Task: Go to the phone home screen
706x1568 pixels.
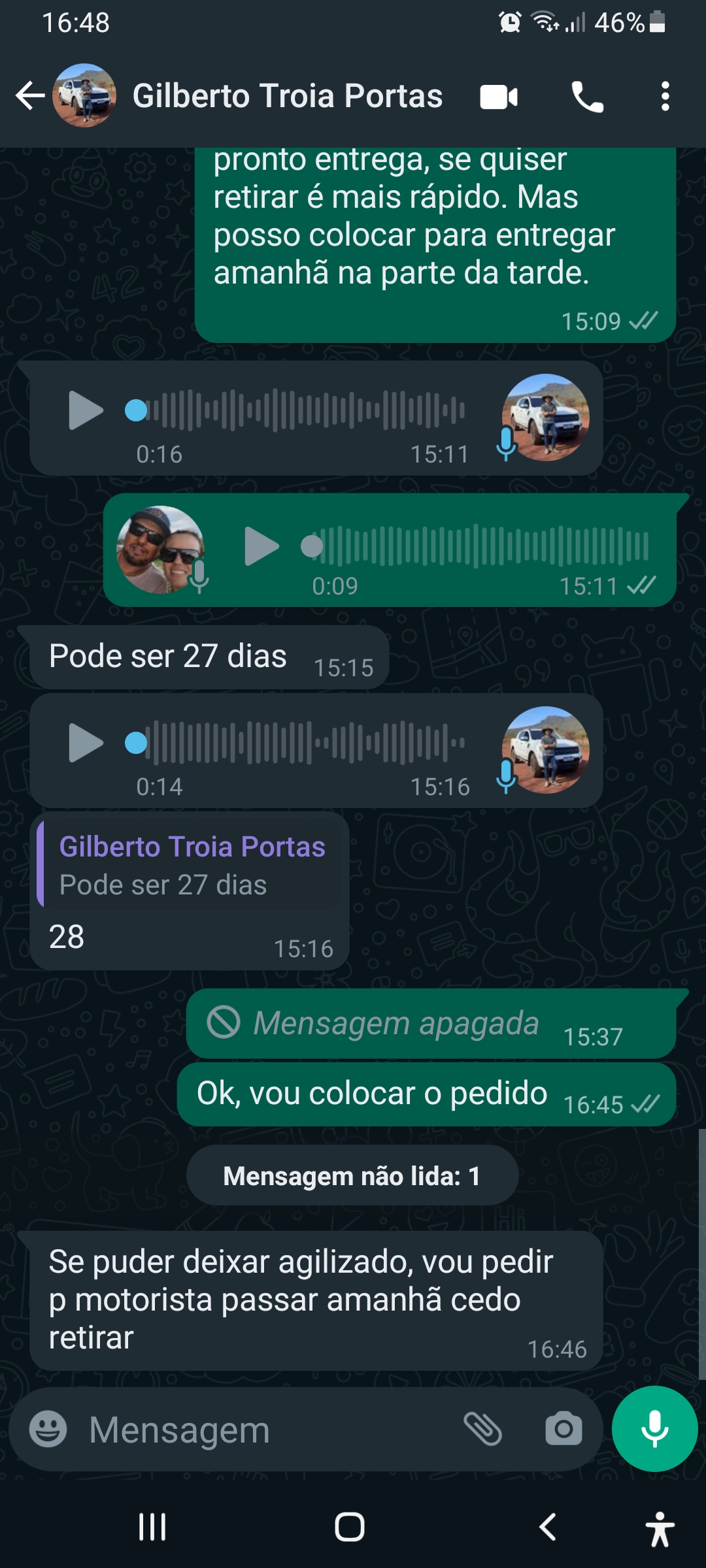Action: (x=350, y=1527)
